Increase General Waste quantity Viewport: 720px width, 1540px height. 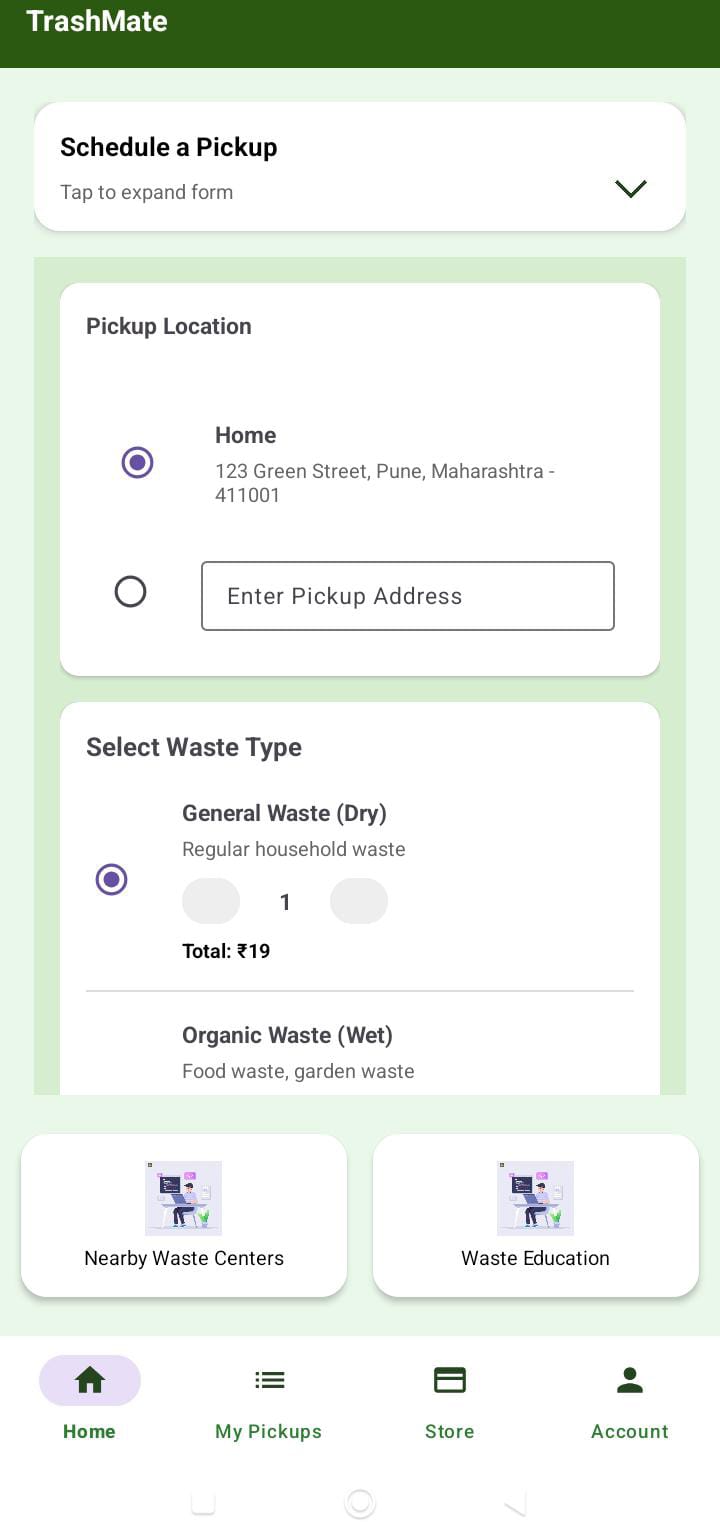(x=359, y=901)
